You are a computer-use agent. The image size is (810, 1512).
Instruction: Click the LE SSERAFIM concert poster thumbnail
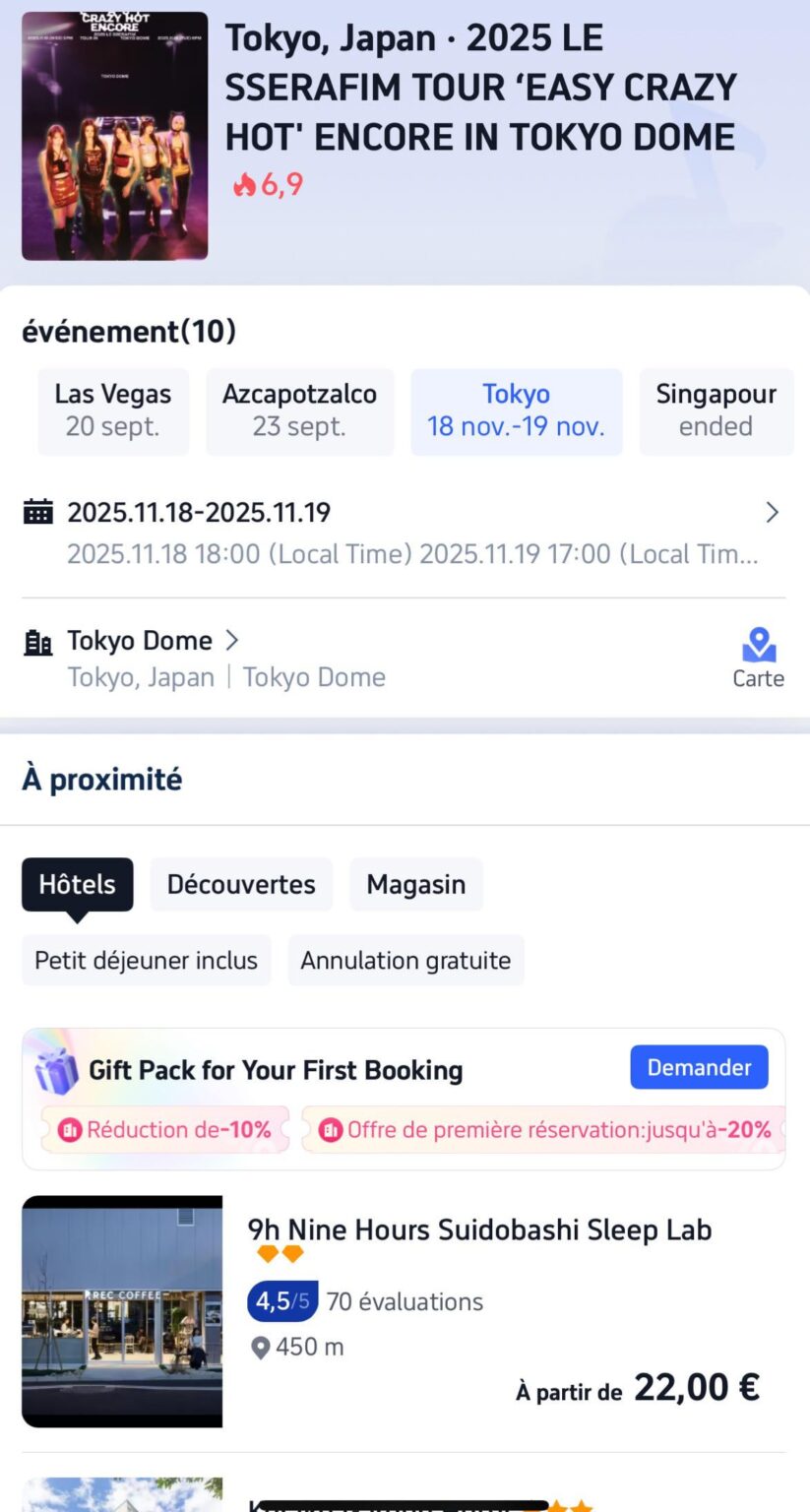pos(114,135)
